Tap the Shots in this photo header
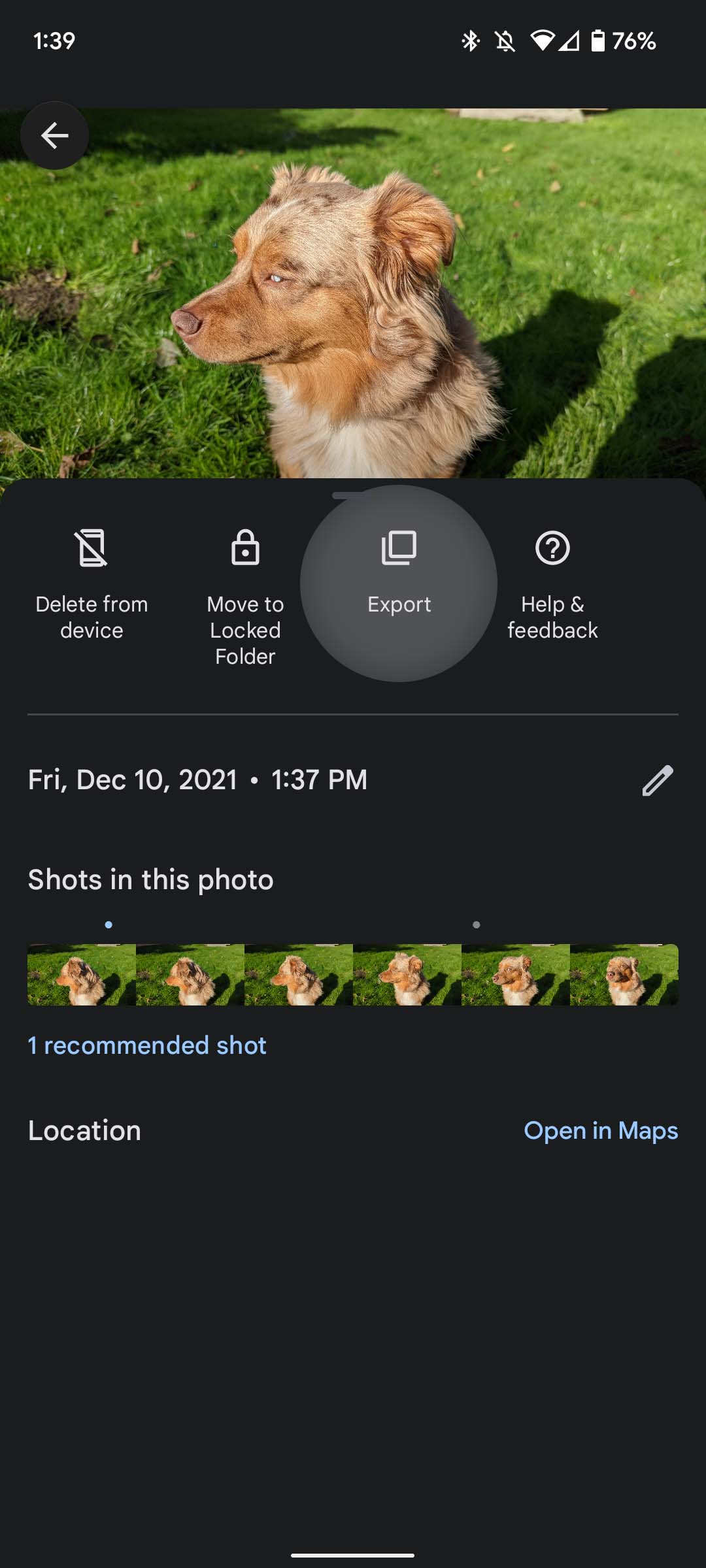This screenshot has height=1568, width=706. [150, 880]
